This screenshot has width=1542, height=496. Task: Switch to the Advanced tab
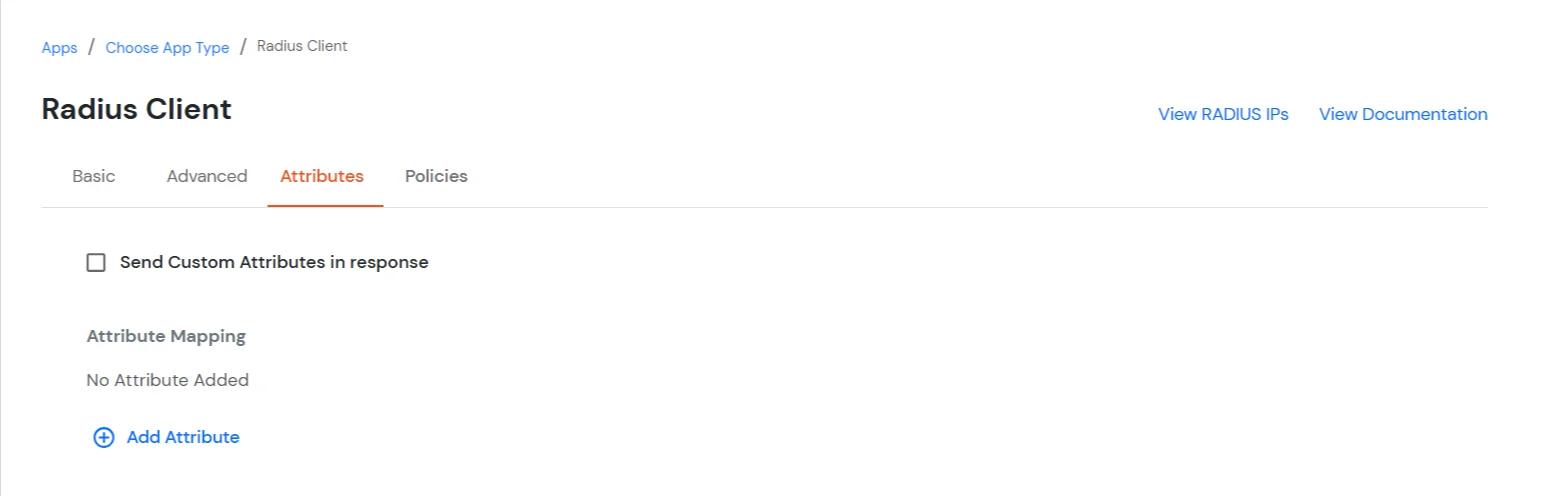click(207, 176)
